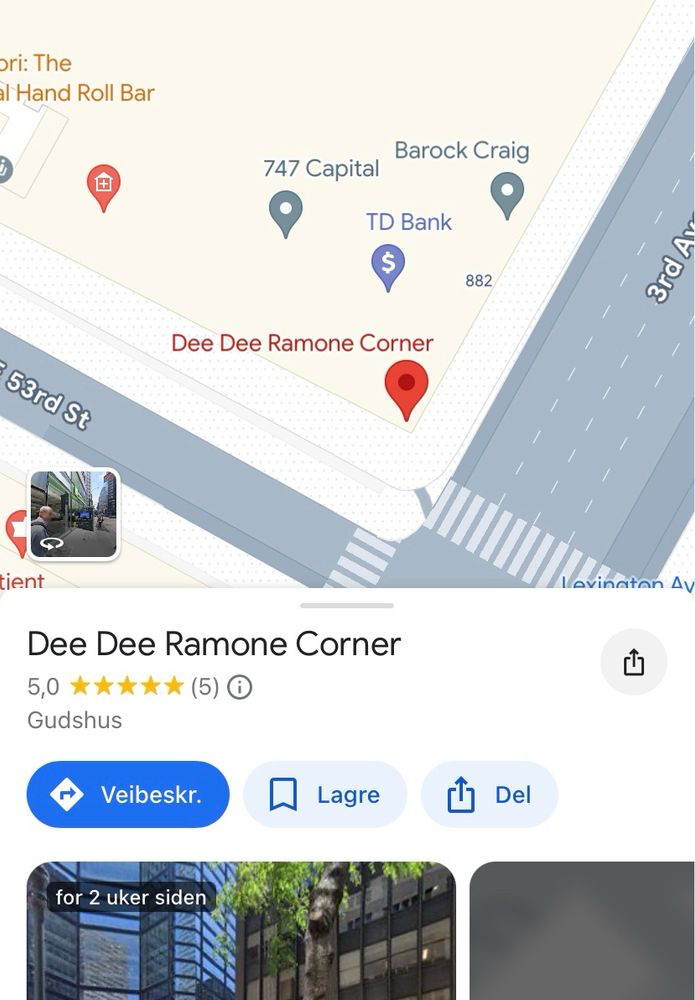The width and height of the screenshot is (695, 1000).
Task: Open the second photo tile
Action: point(582,930)
